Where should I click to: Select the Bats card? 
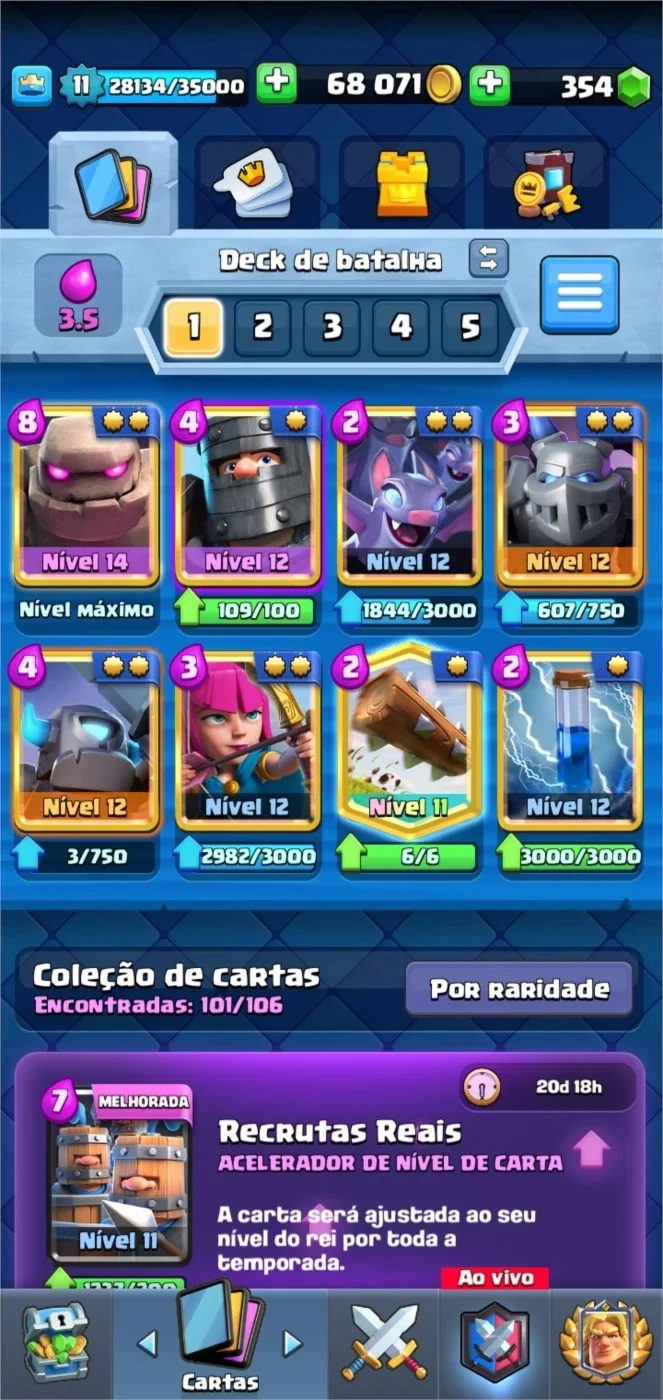410,497
